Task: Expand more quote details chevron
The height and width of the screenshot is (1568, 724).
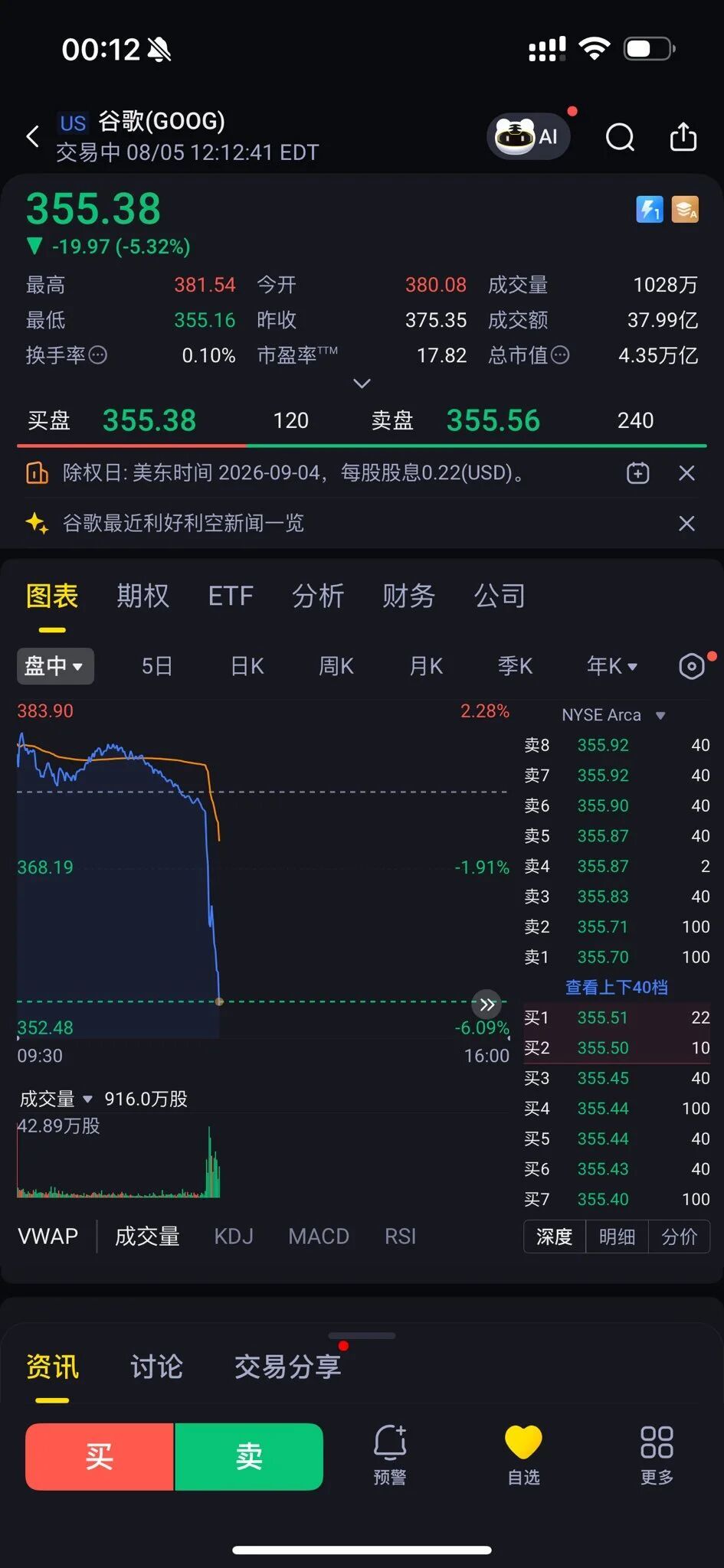Action: tap(362, 383)
